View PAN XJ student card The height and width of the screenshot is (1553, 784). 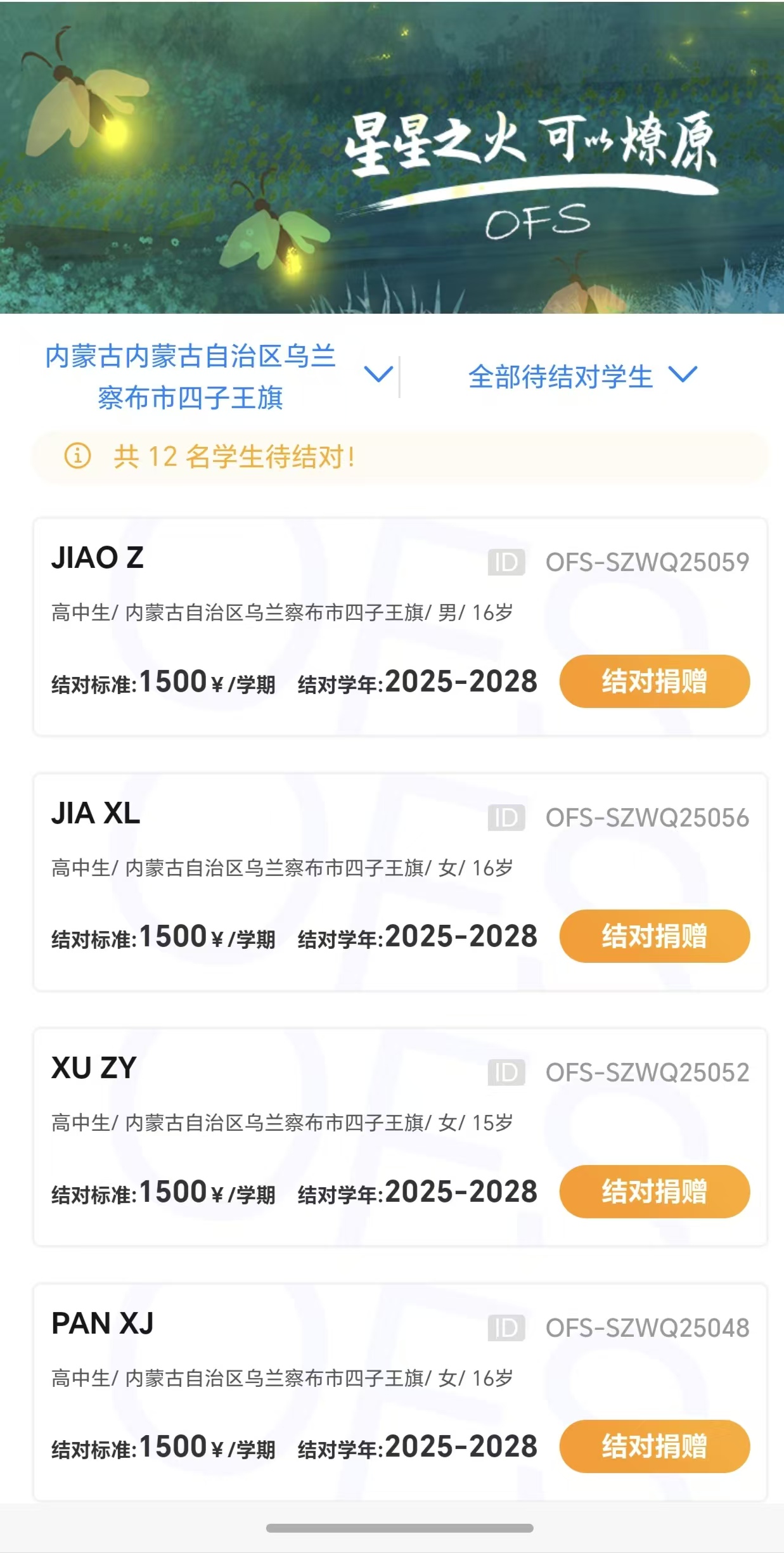click(x=103, y=1324)
